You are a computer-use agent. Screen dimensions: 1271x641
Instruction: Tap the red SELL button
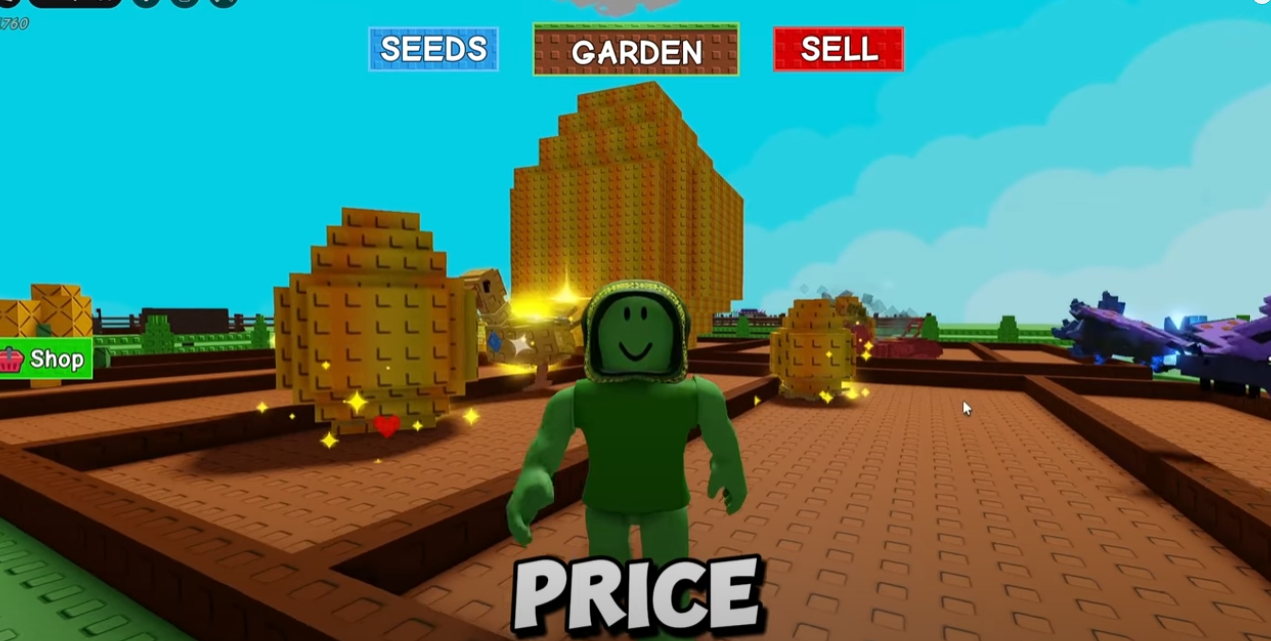click(838, 49)
